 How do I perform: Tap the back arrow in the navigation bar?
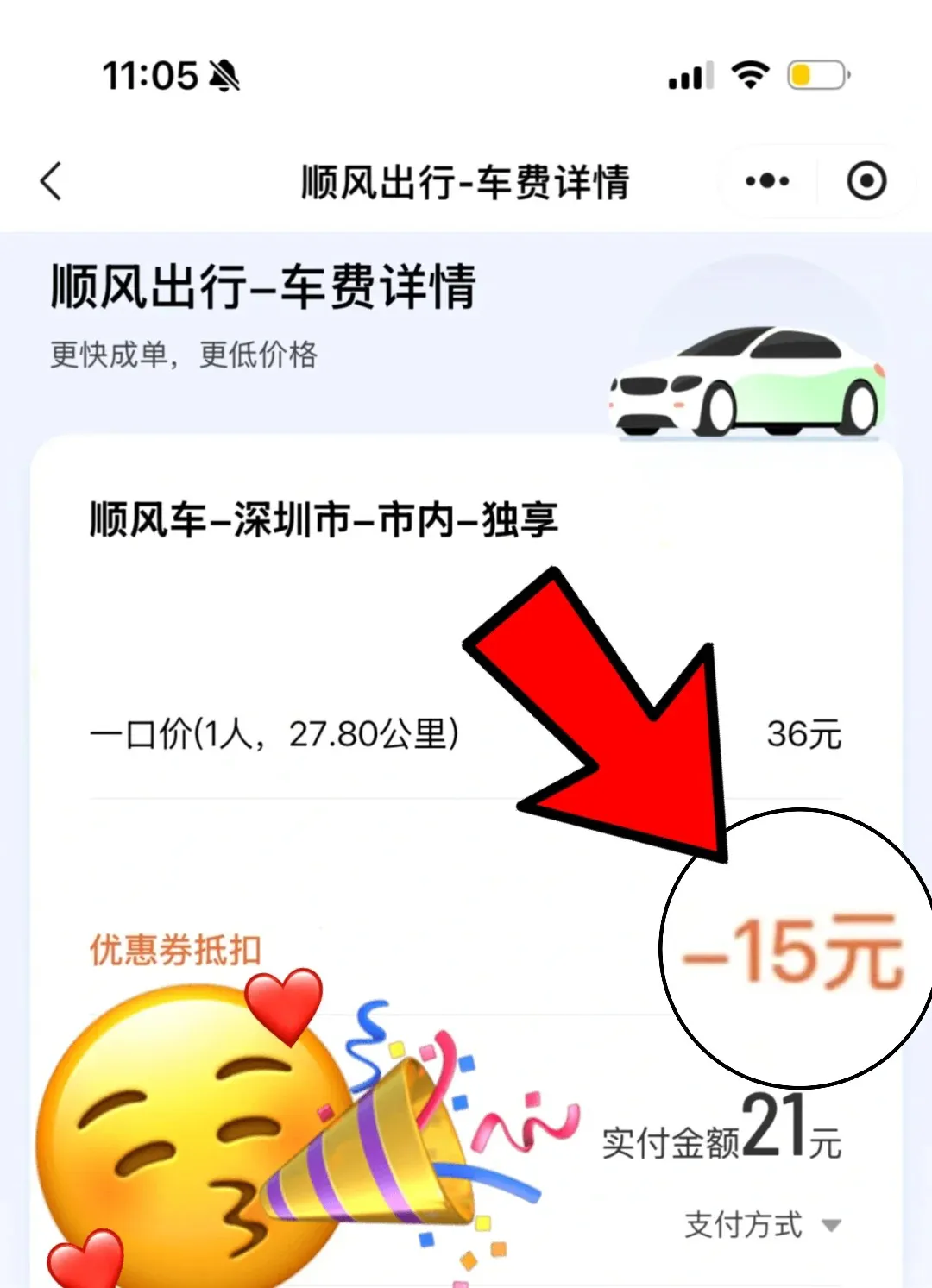pyautogui.click(x=49, y=181)
